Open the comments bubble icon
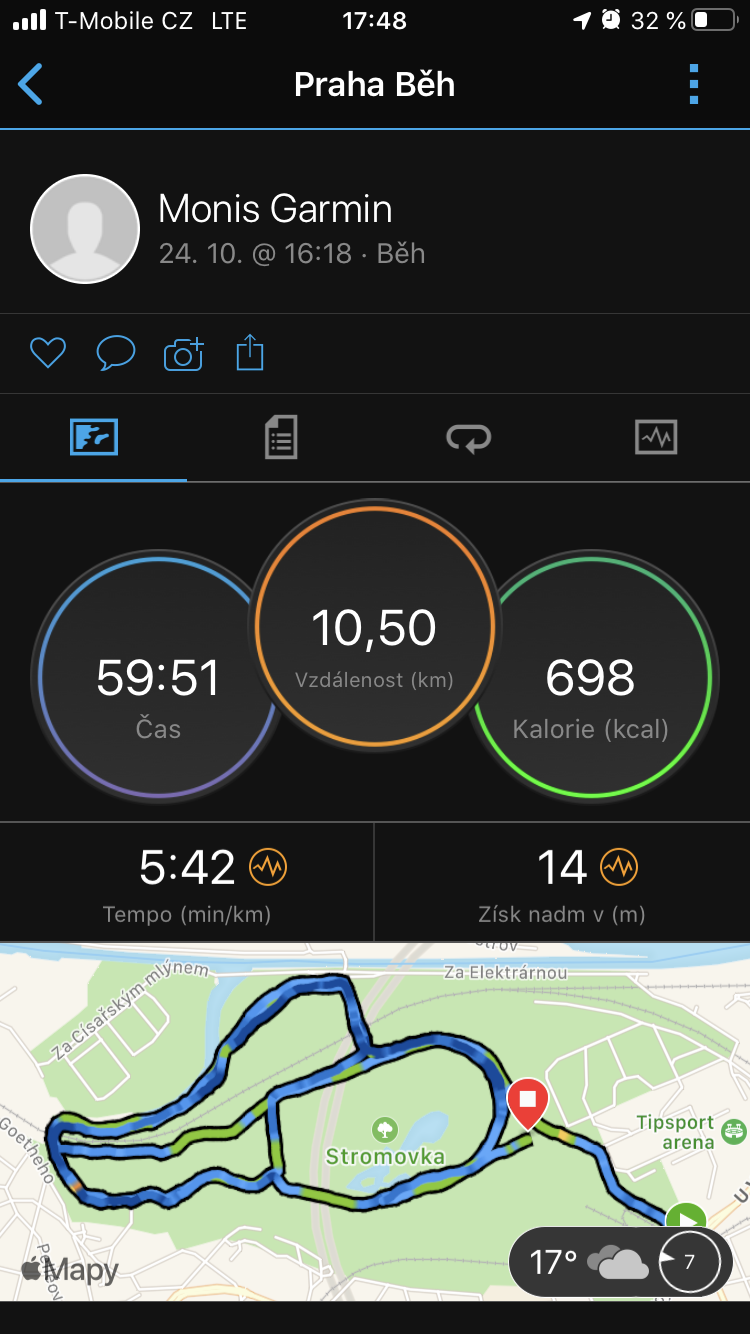Image resolution: width=750 pixels, height=1334 pixels. point(116,353)
